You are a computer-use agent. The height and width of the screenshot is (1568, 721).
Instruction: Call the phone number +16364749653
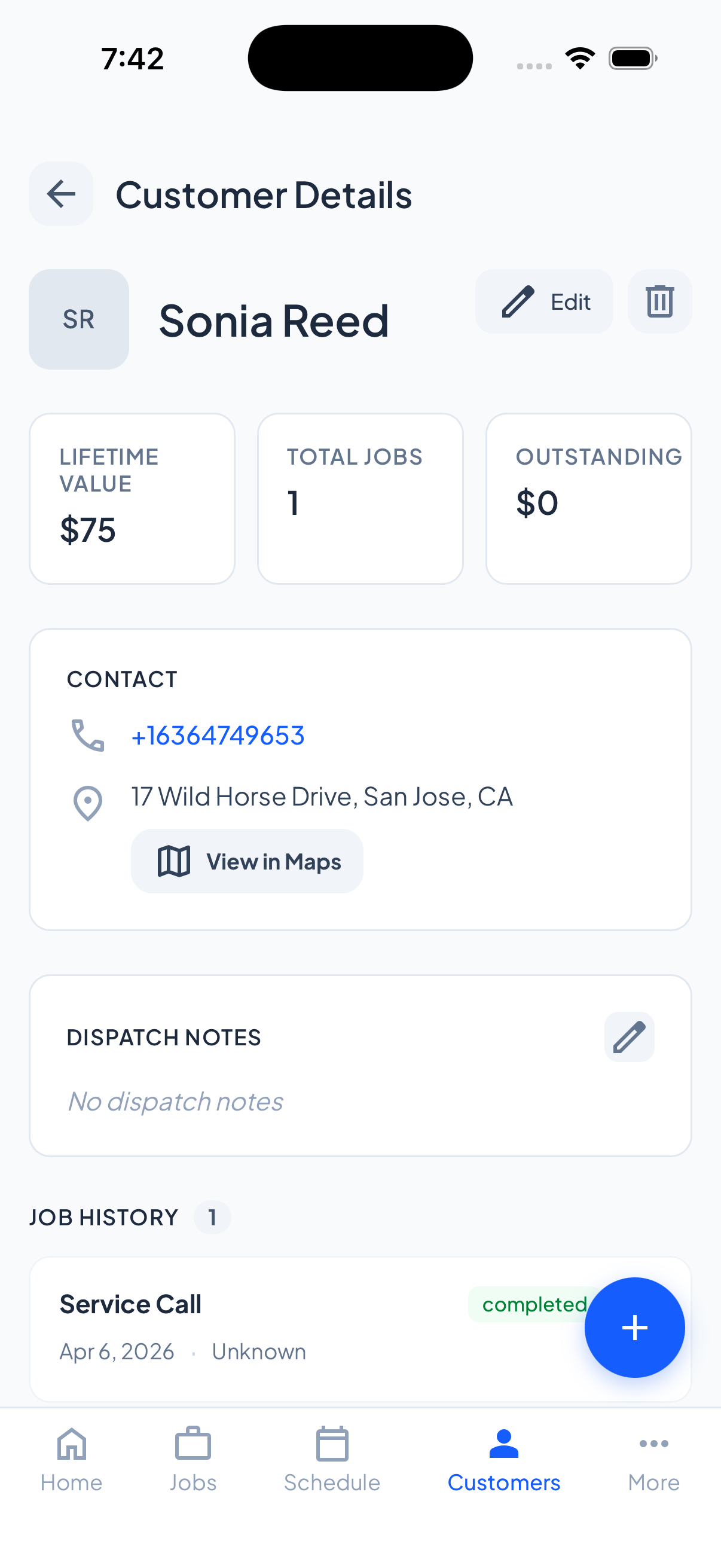[218, 736]
